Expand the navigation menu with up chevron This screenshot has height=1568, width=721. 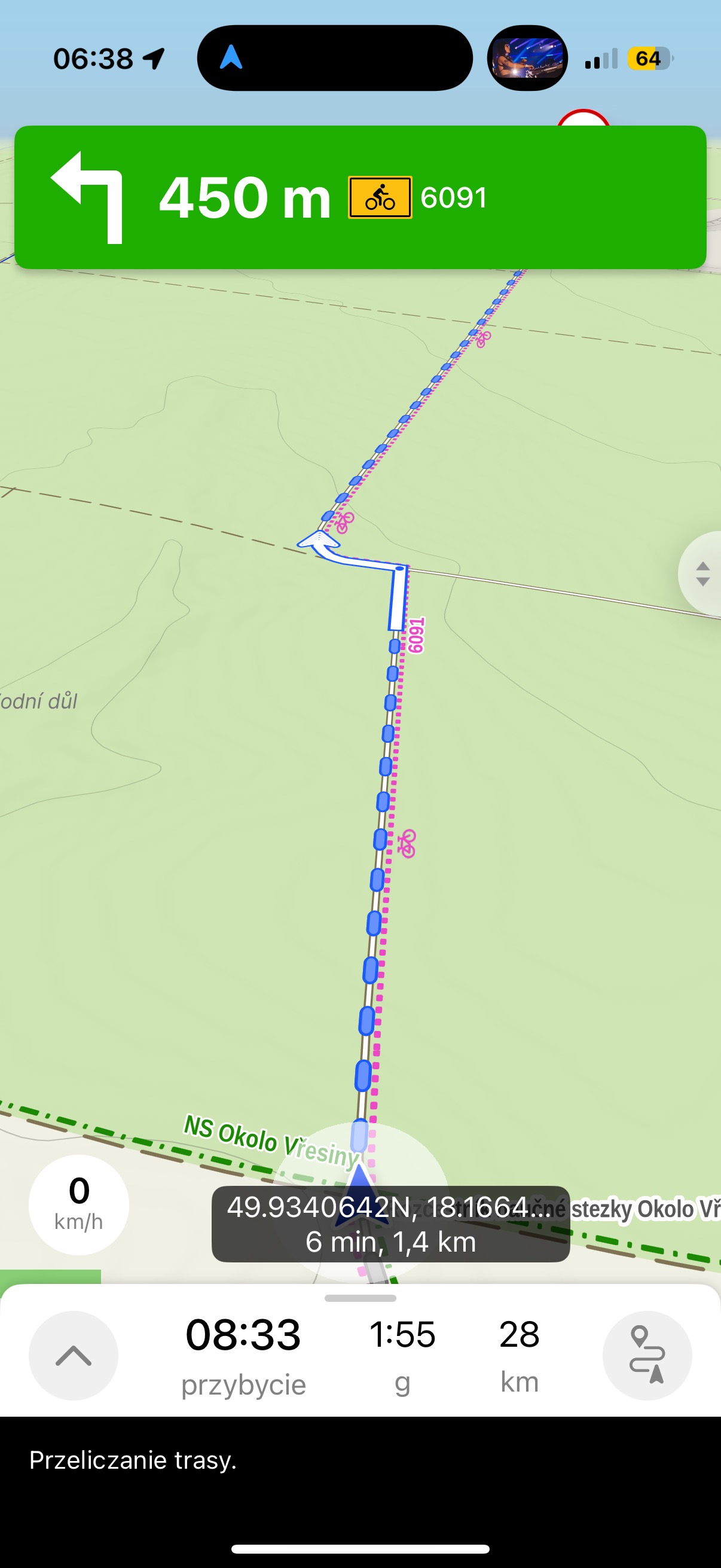[x=74, y=1355]
